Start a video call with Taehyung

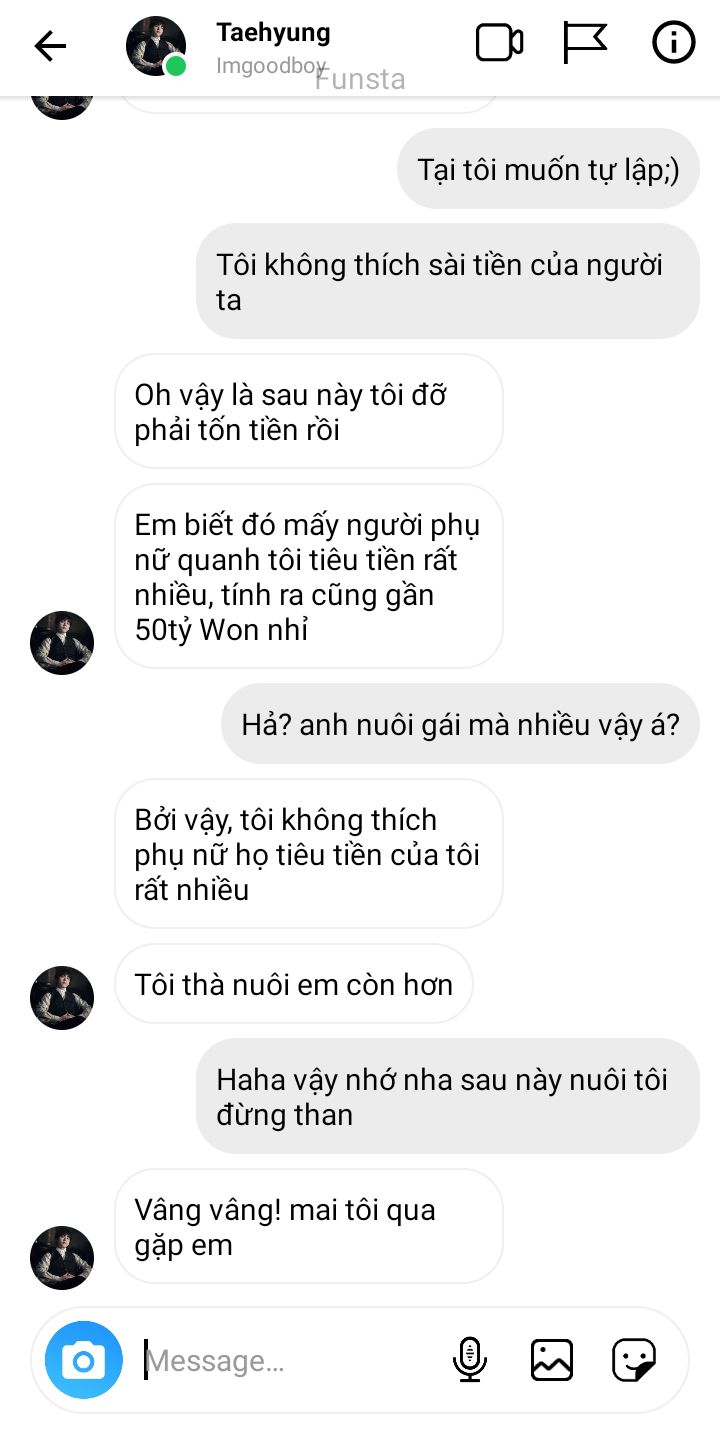(499, 43)
